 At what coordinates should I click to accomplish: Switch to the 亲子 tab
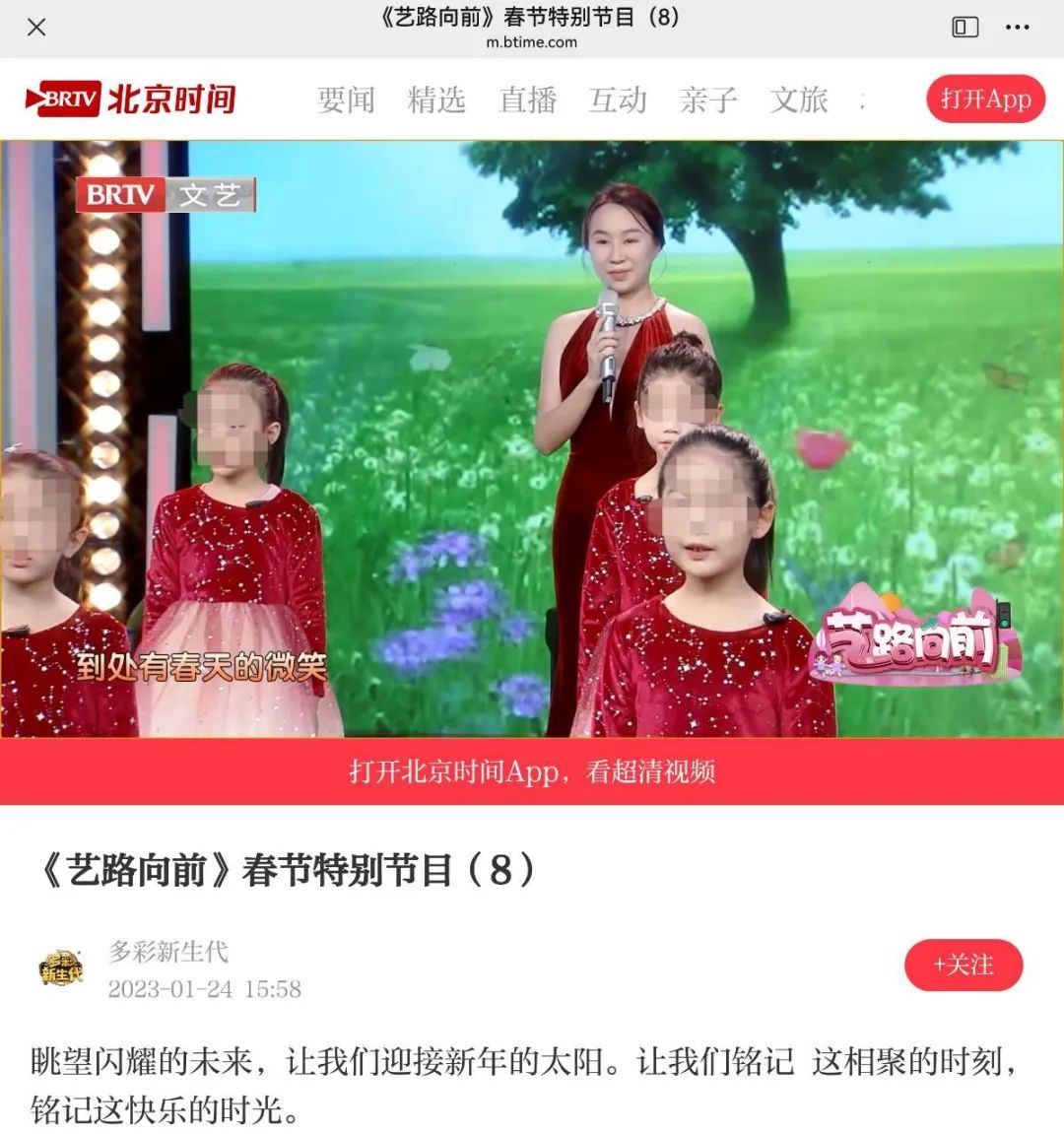tap(708, 100)
